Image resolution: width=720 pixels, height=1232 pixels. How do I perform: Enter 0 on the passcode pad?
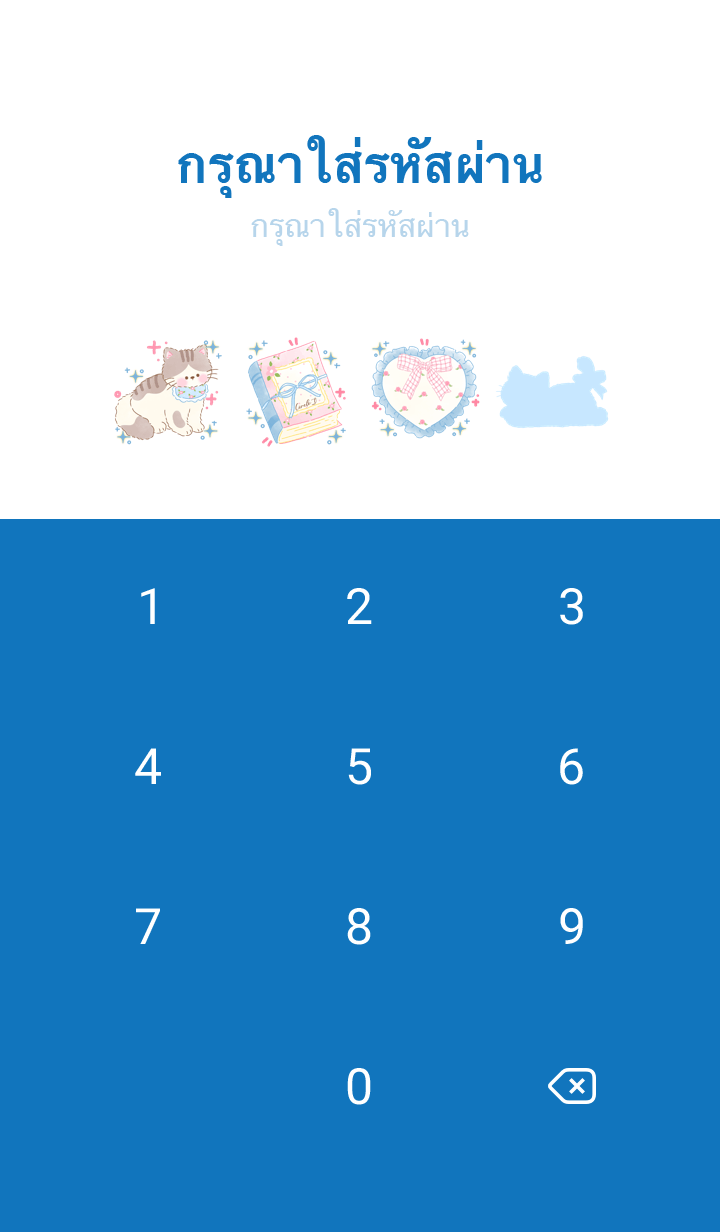coord(359,1087)
